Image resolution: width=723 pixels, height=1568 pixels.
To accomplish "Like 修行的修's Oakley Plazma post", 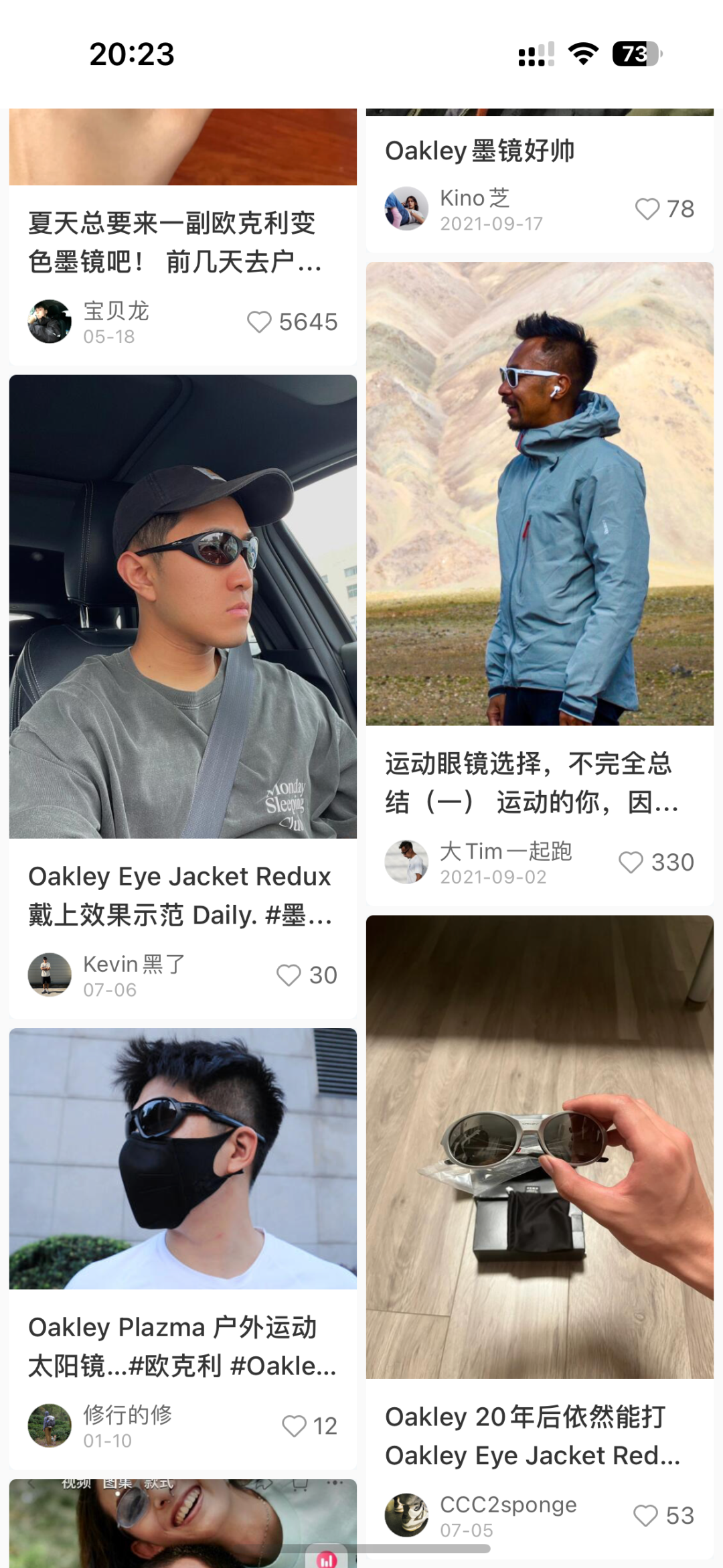I will [295, 1426].
